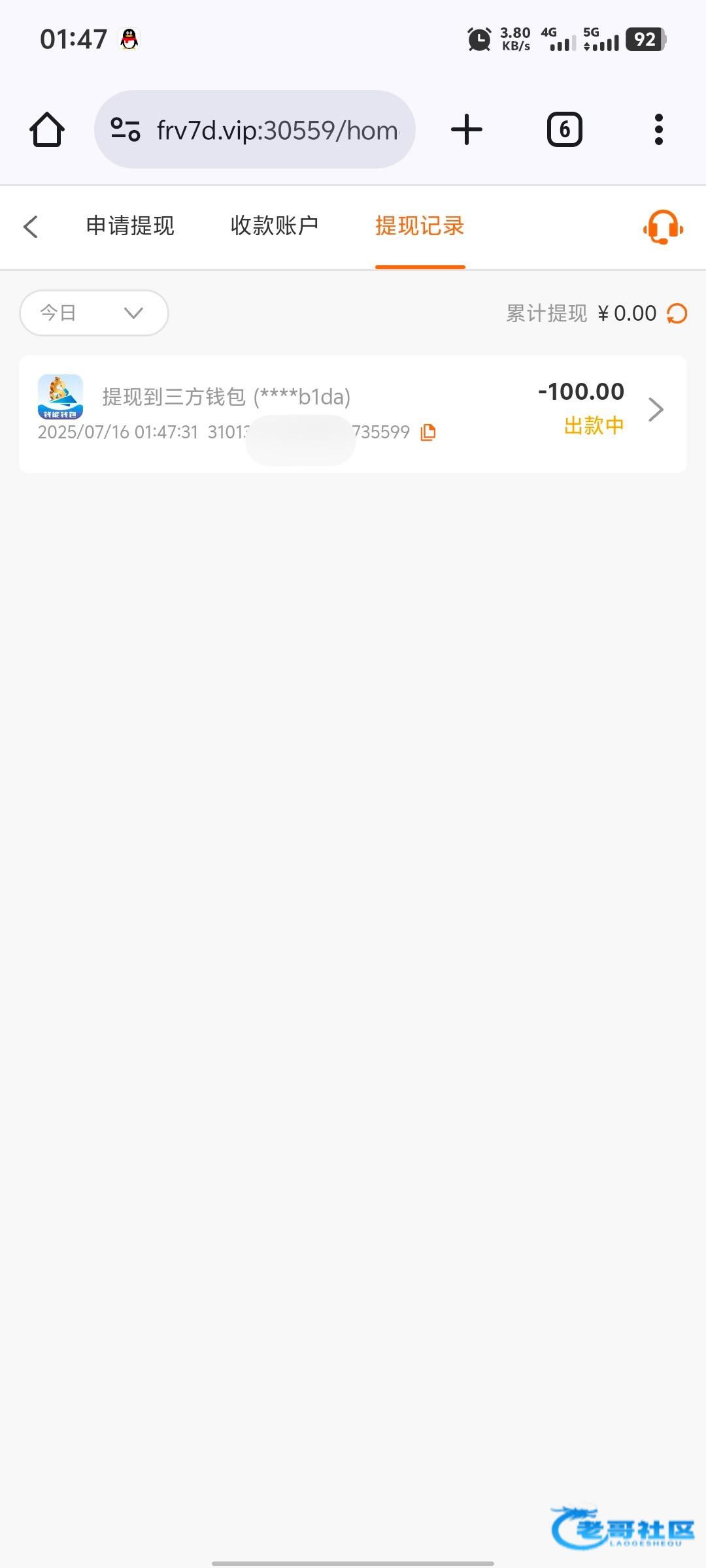Open the browser overflow menu
This screenshot has width=706, height=1568.
[x=659, y=129]
